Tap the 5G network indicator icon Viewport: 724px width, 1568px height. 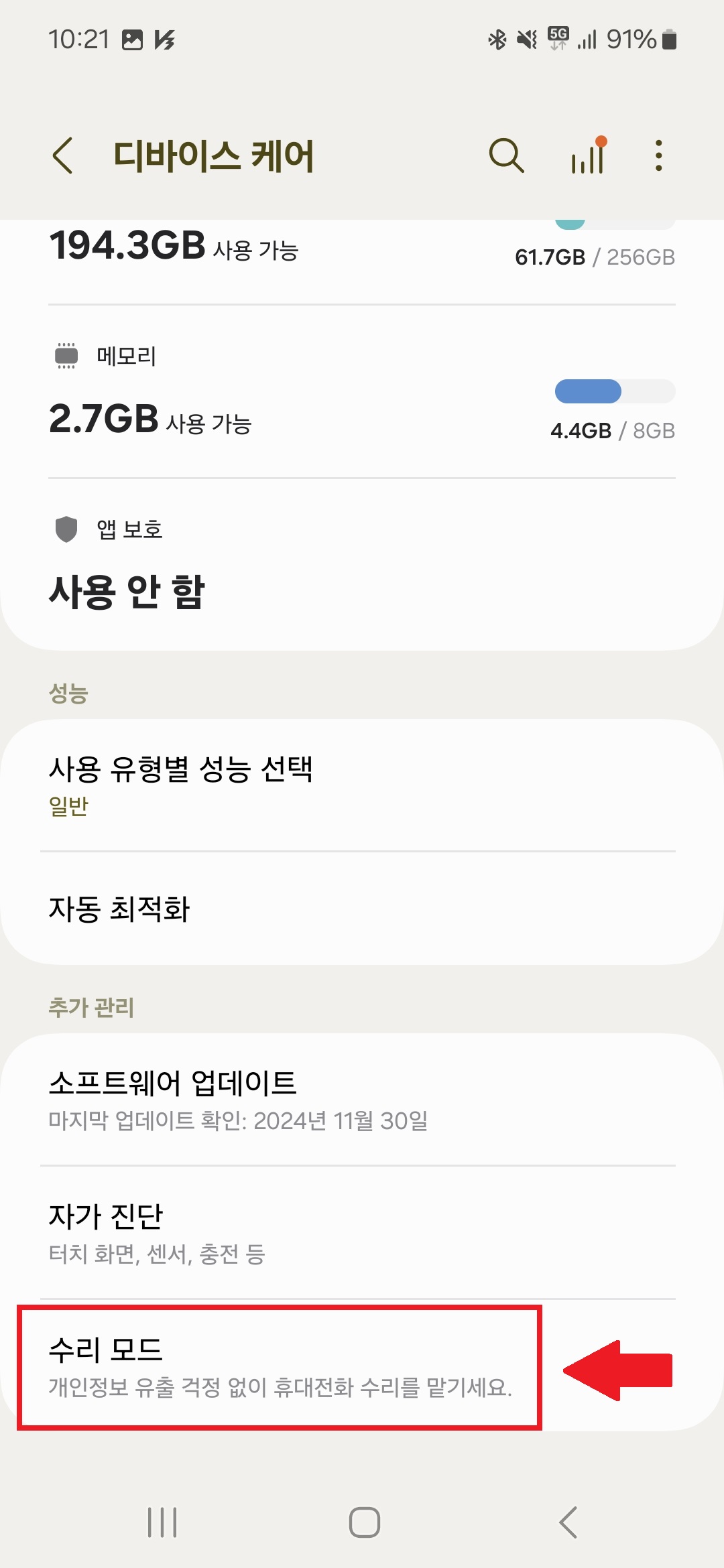tap(558, 39)
